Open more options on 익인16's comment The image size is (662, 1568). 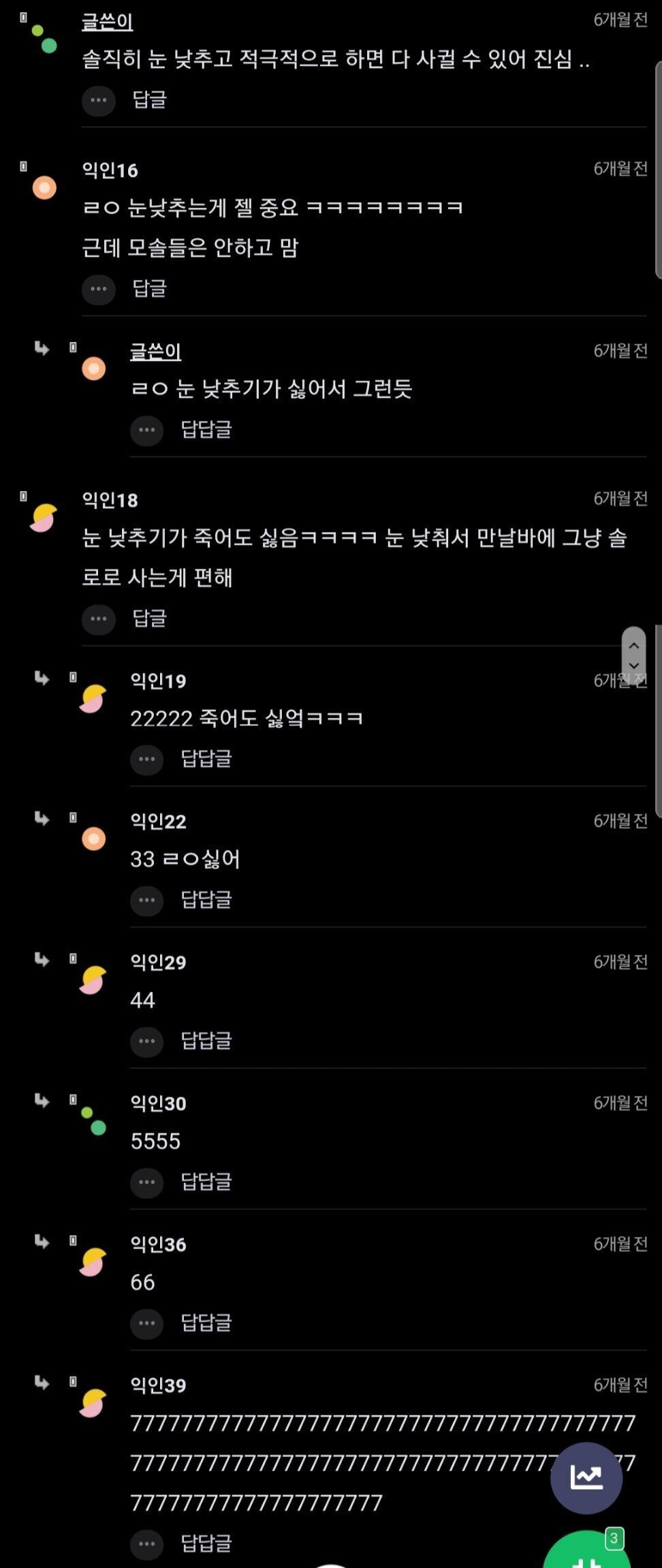coord(99,289)
